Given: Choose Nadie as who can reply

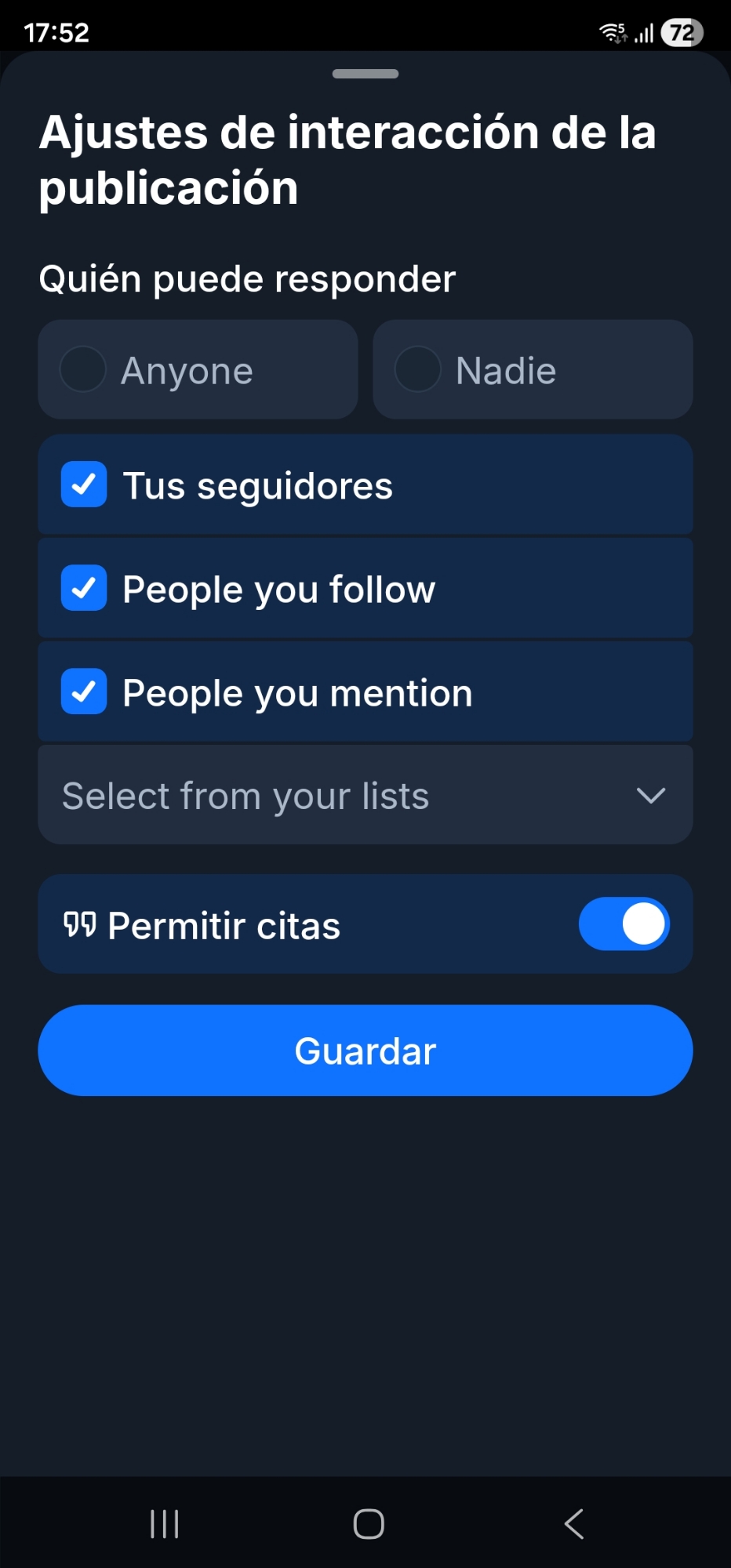Looking at the screenshot, I should click(533, 369).
